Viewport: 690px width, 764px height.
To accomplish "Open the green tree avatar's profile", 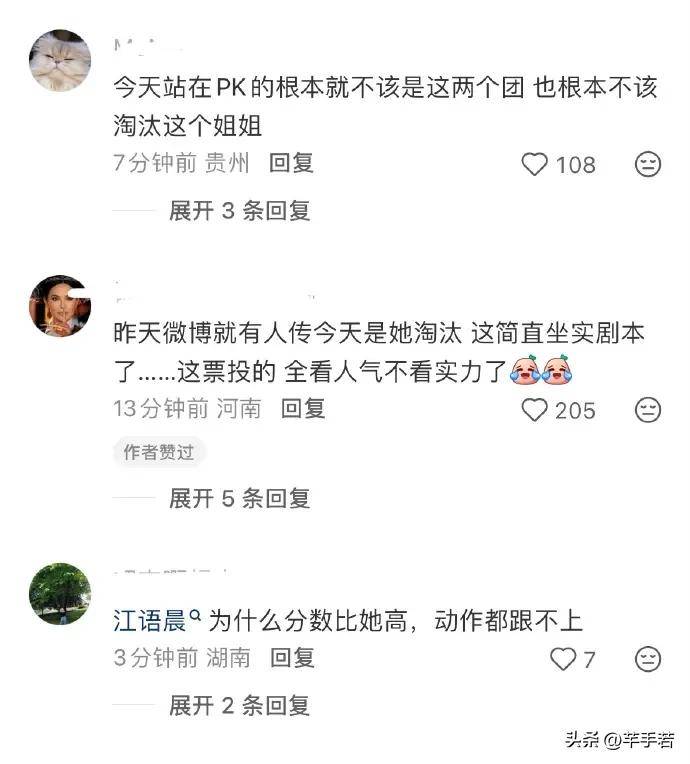I will (60, 594).
